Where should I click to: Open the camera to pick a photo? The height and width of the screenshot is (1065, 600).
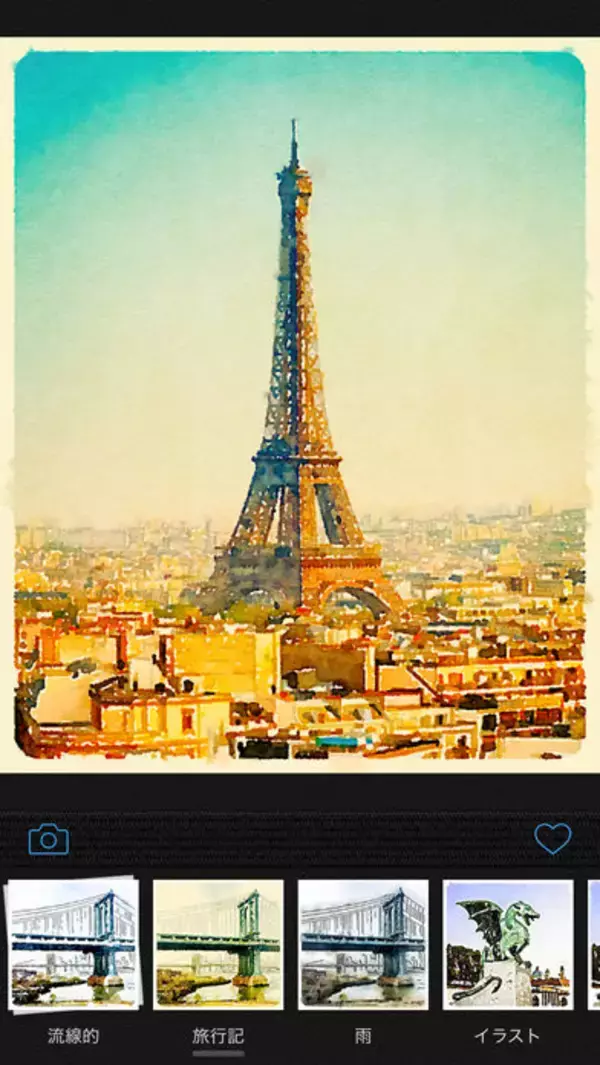pyautogui.click(x=48, y=839)
